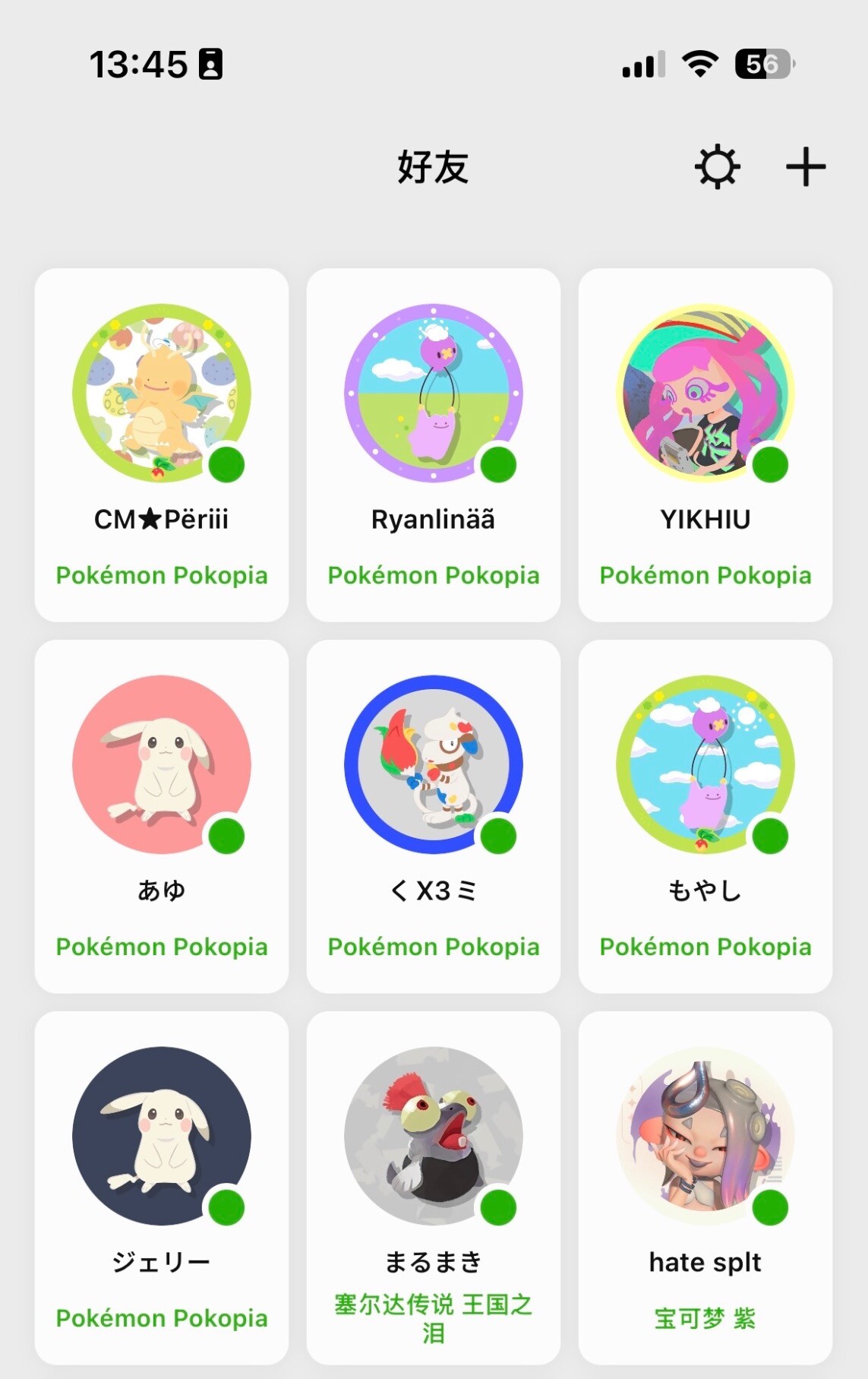Open CM★Përiii's friend card
The height and width of the screenshot is (1379, 868).
(x=162, y=444)
